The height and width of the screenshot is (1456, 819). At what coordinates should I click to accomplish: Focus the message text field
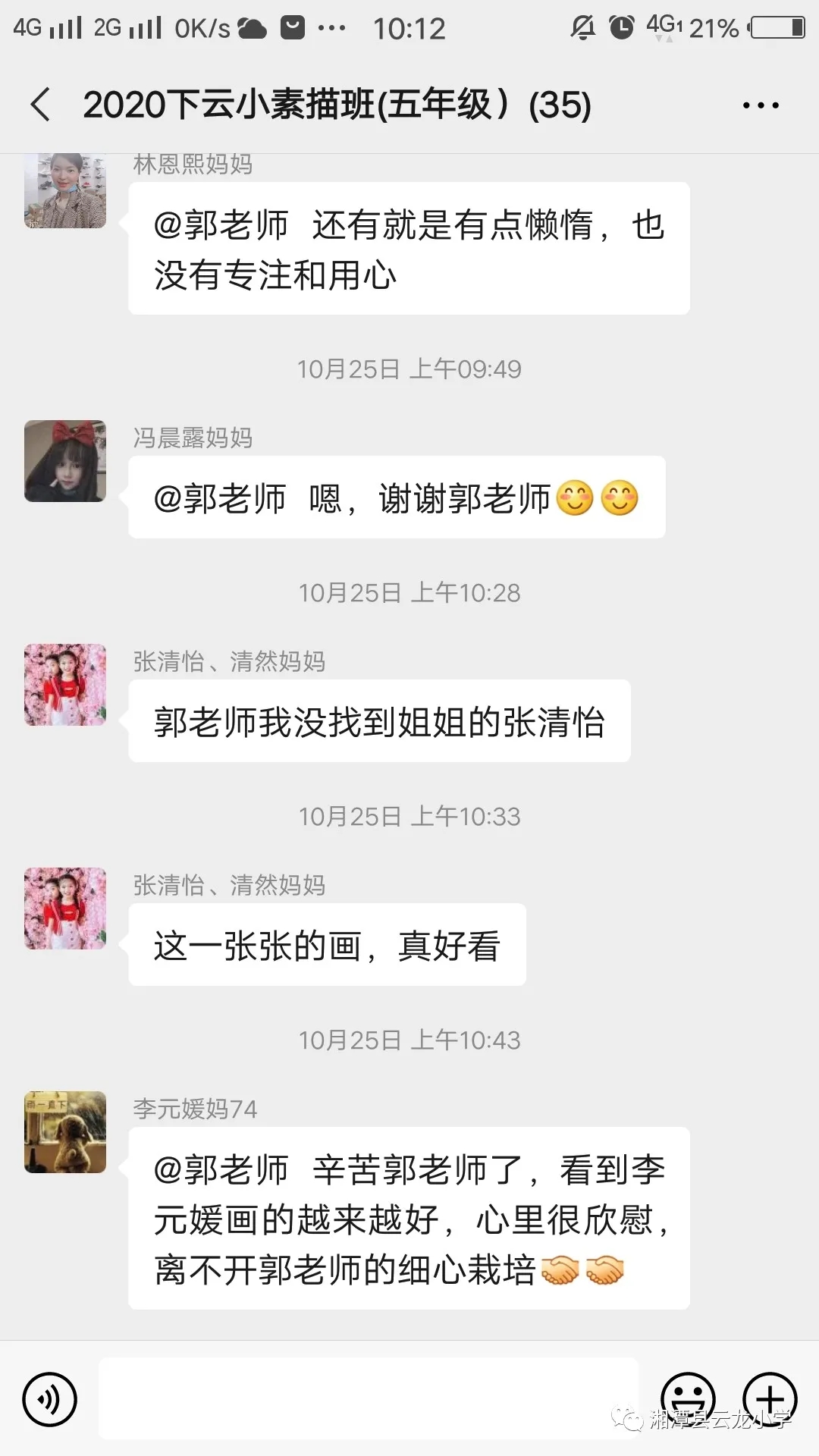pos(369,1398)
